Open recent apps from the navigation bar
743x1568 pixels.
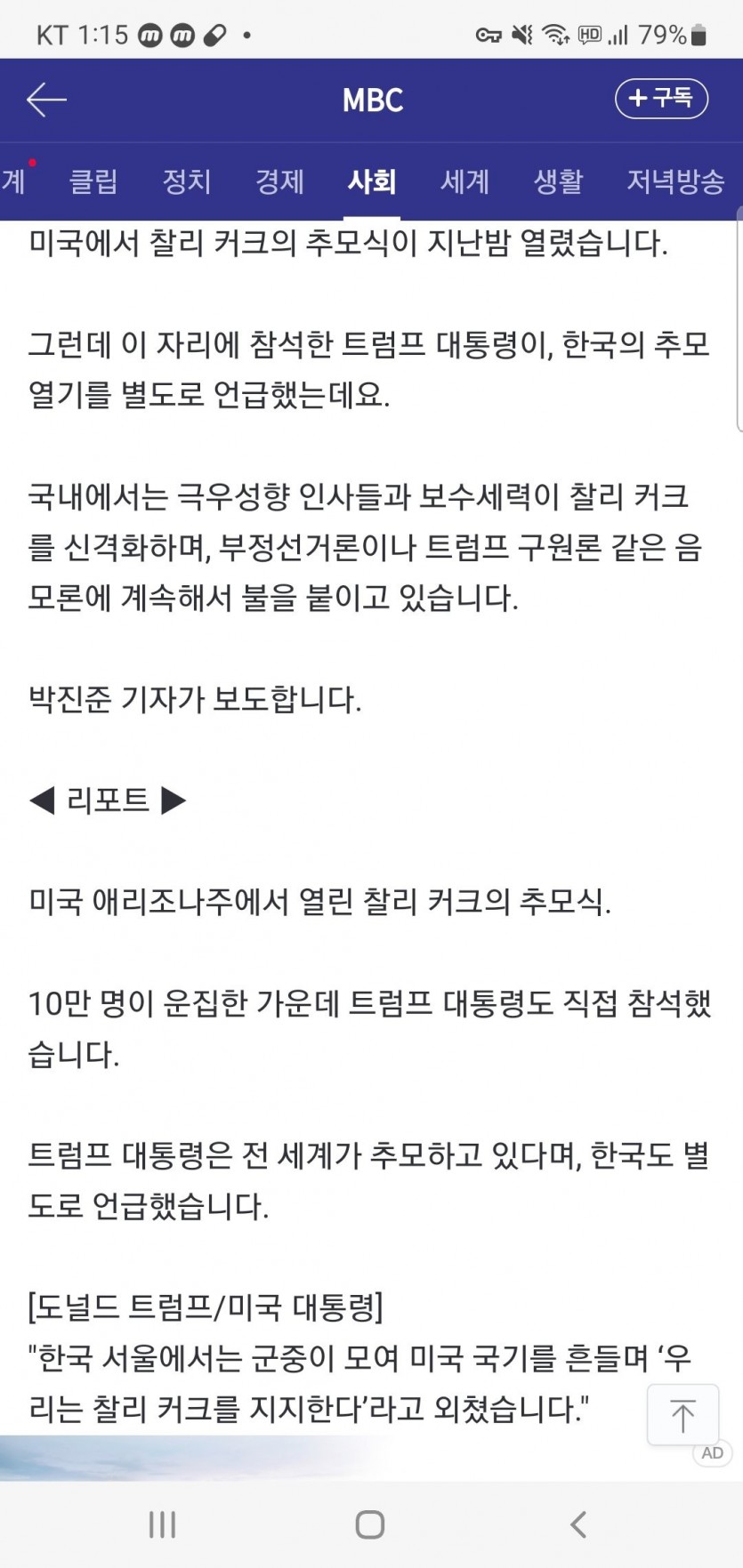(x=162, y=1524)
